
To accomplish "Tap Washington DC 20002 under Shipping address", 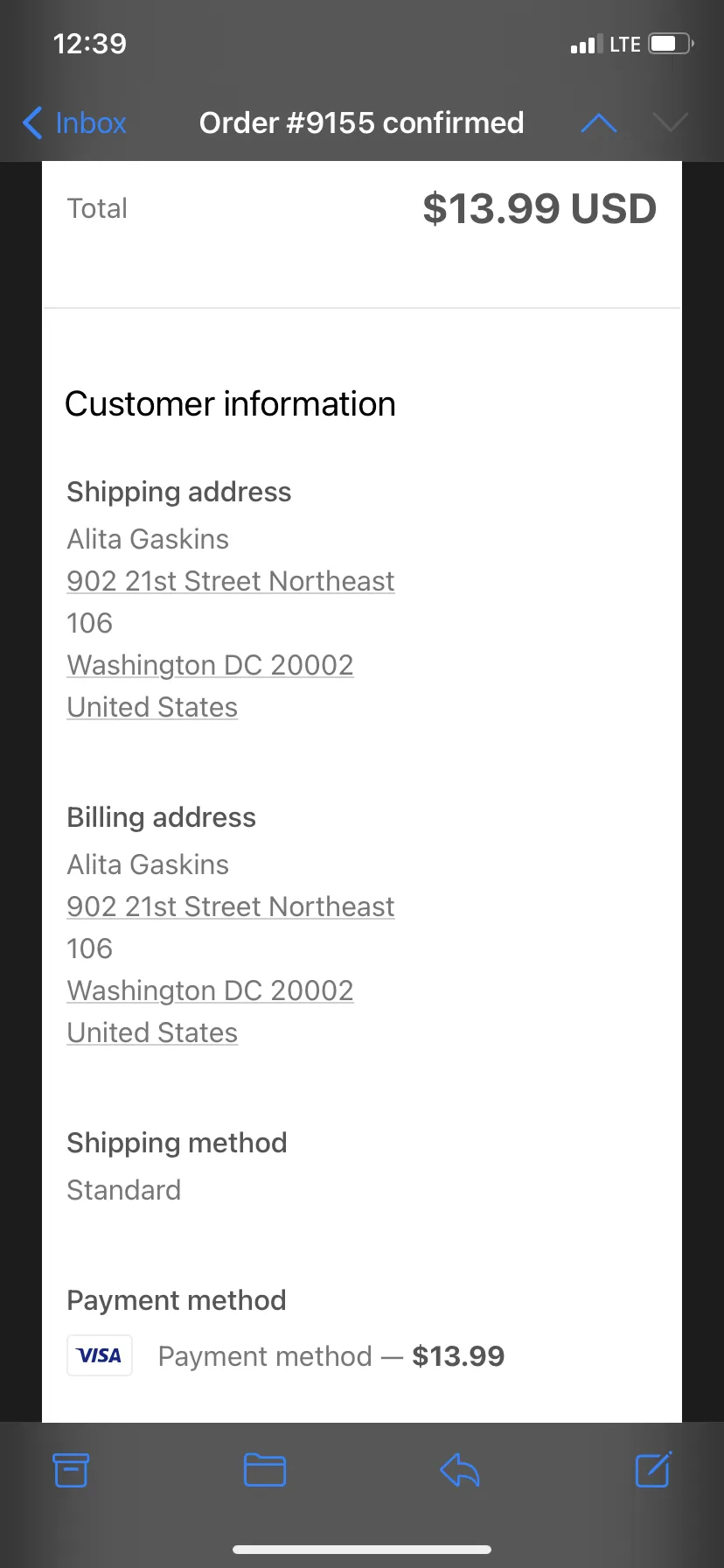I will pos(211,665).
